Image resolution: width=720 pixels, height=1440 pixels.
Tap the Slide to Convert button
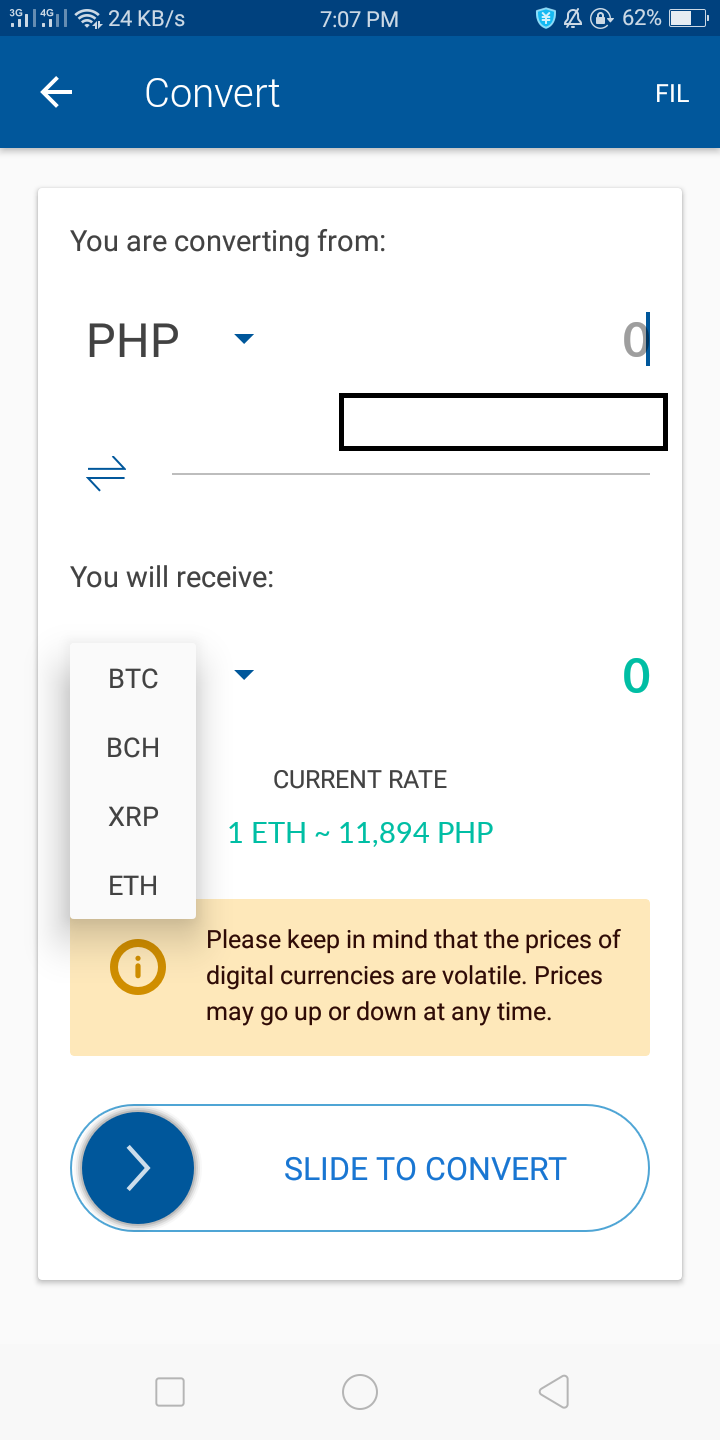click(x=360, y=1168)
